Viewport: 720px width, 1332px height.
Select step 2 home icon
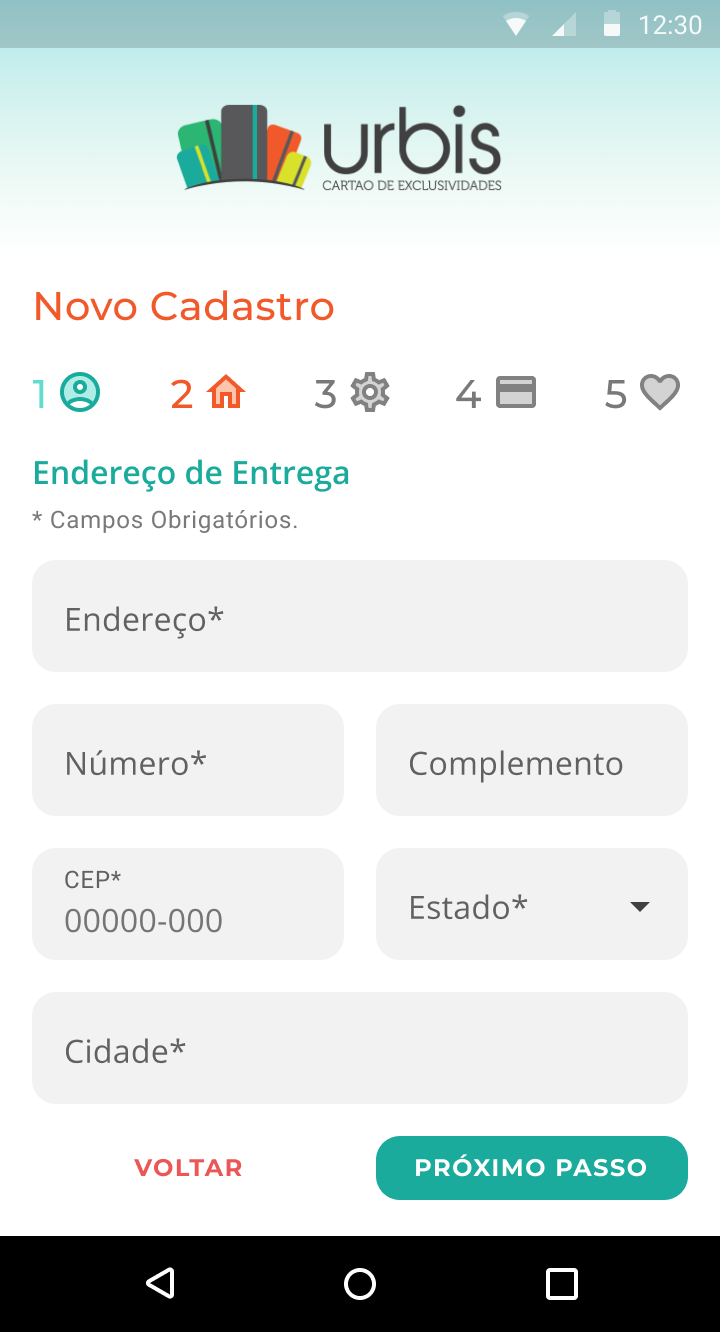click(x=226, y=392)
